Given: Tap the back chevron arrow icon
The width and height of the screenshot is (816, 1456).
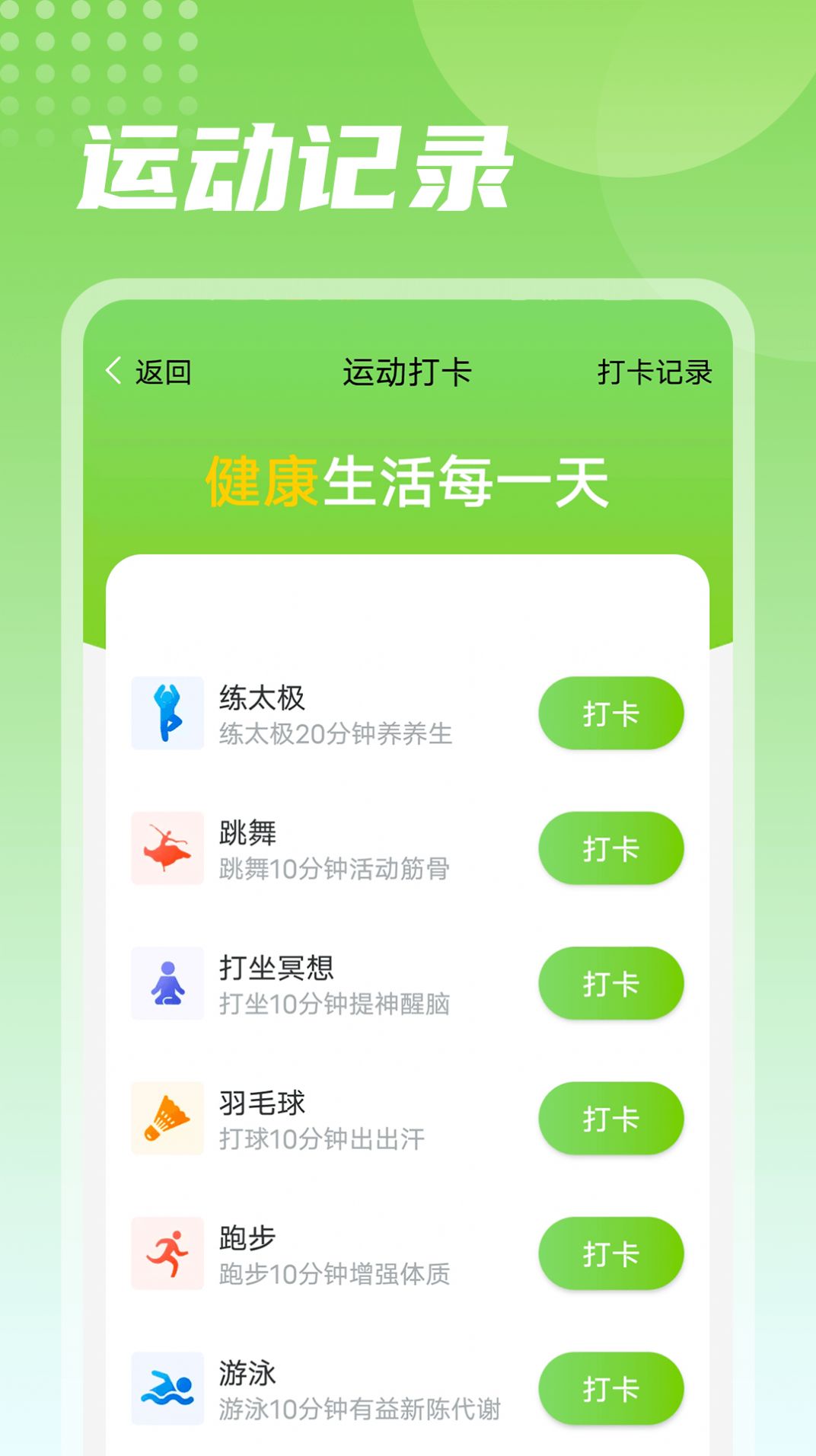Looking at the screenshot, I should pos(113,372).
